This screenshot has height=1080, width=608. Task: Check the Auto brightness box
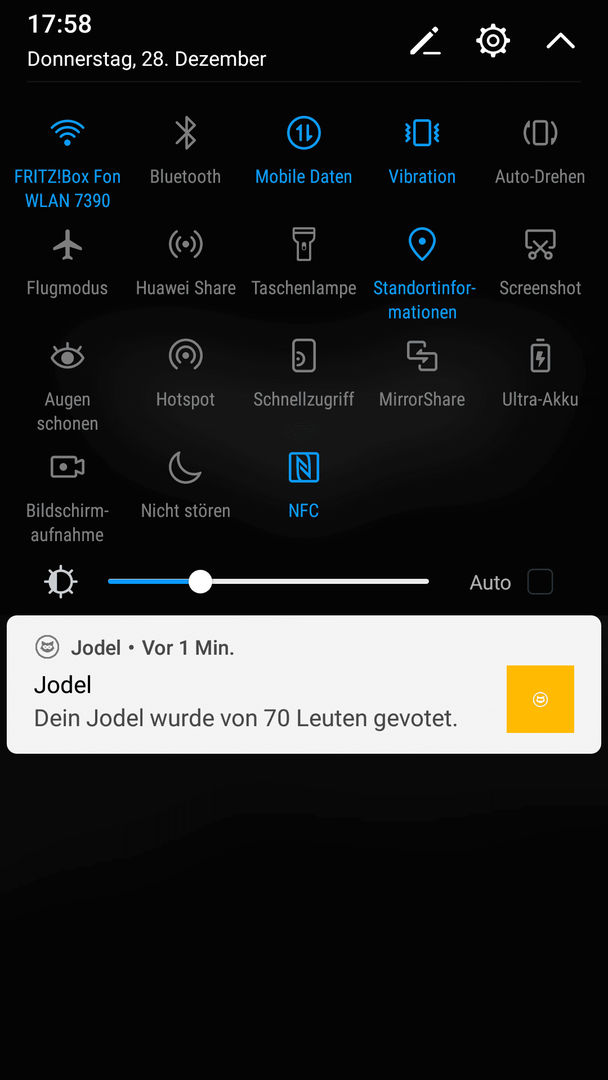pos(540,582)
